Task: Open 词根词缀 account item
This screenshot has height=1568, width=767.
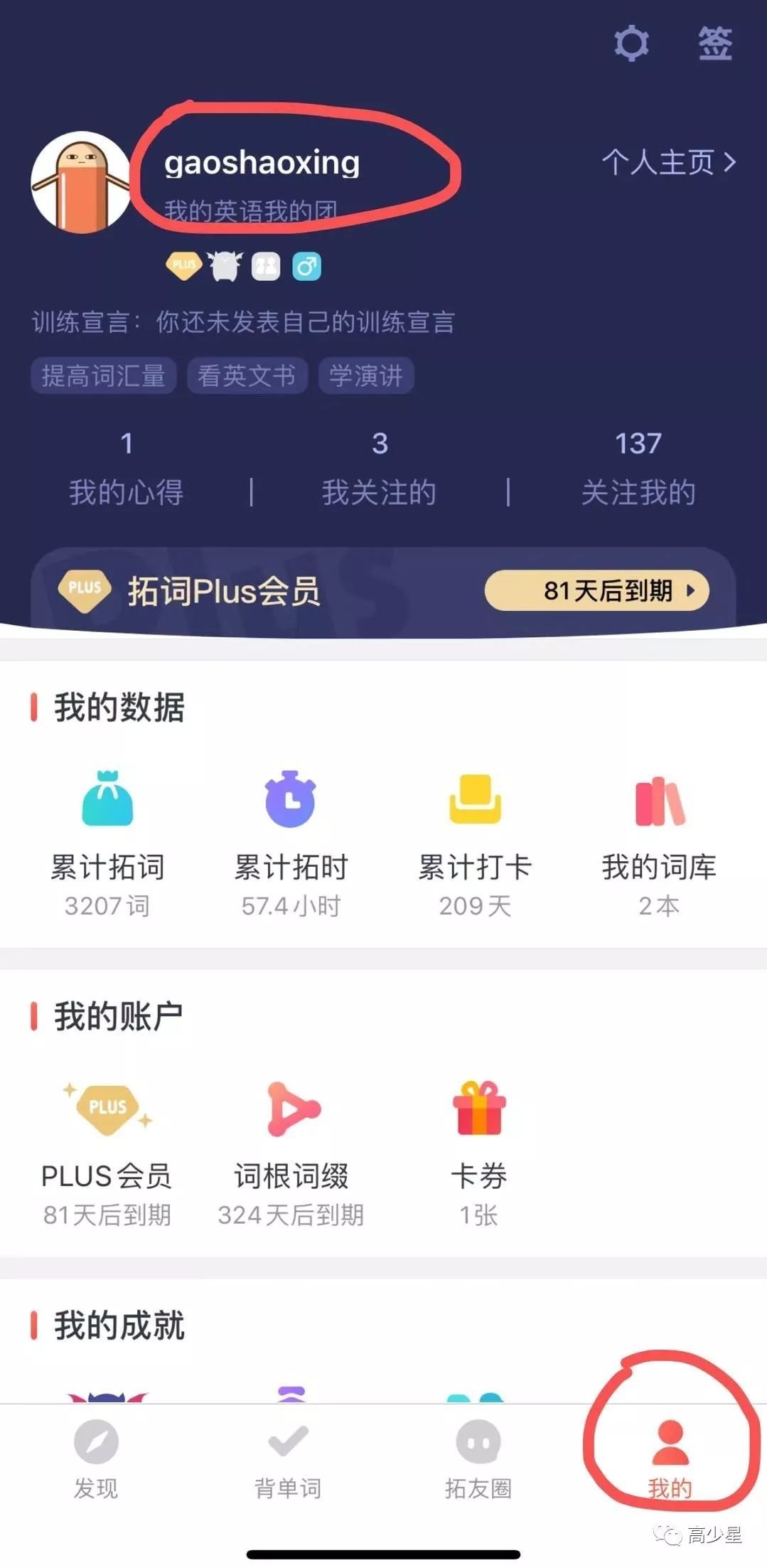Action: pos(291,1152)
